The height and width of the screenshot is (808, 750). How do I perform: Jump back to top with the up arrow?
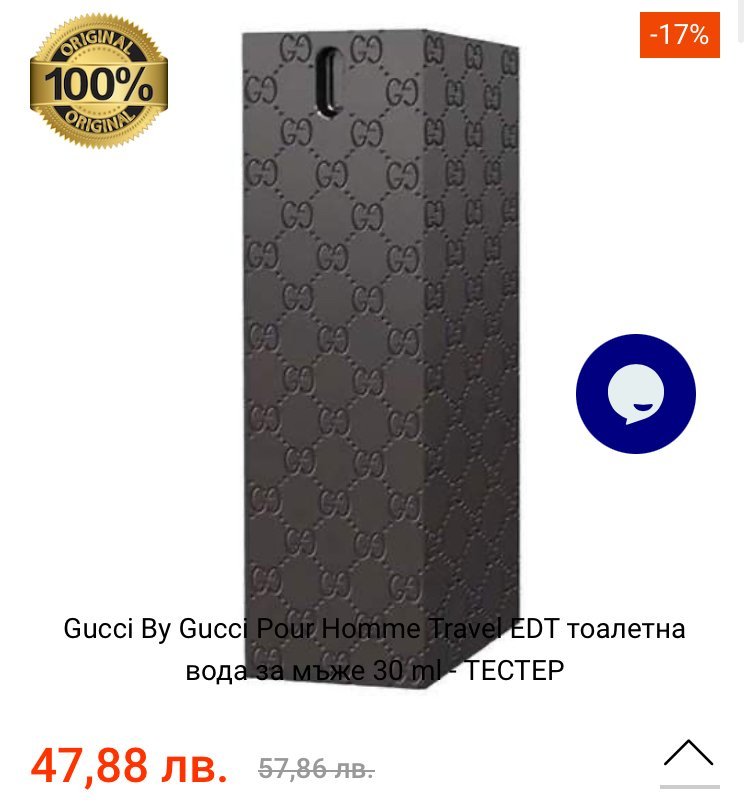coord(689,755)
